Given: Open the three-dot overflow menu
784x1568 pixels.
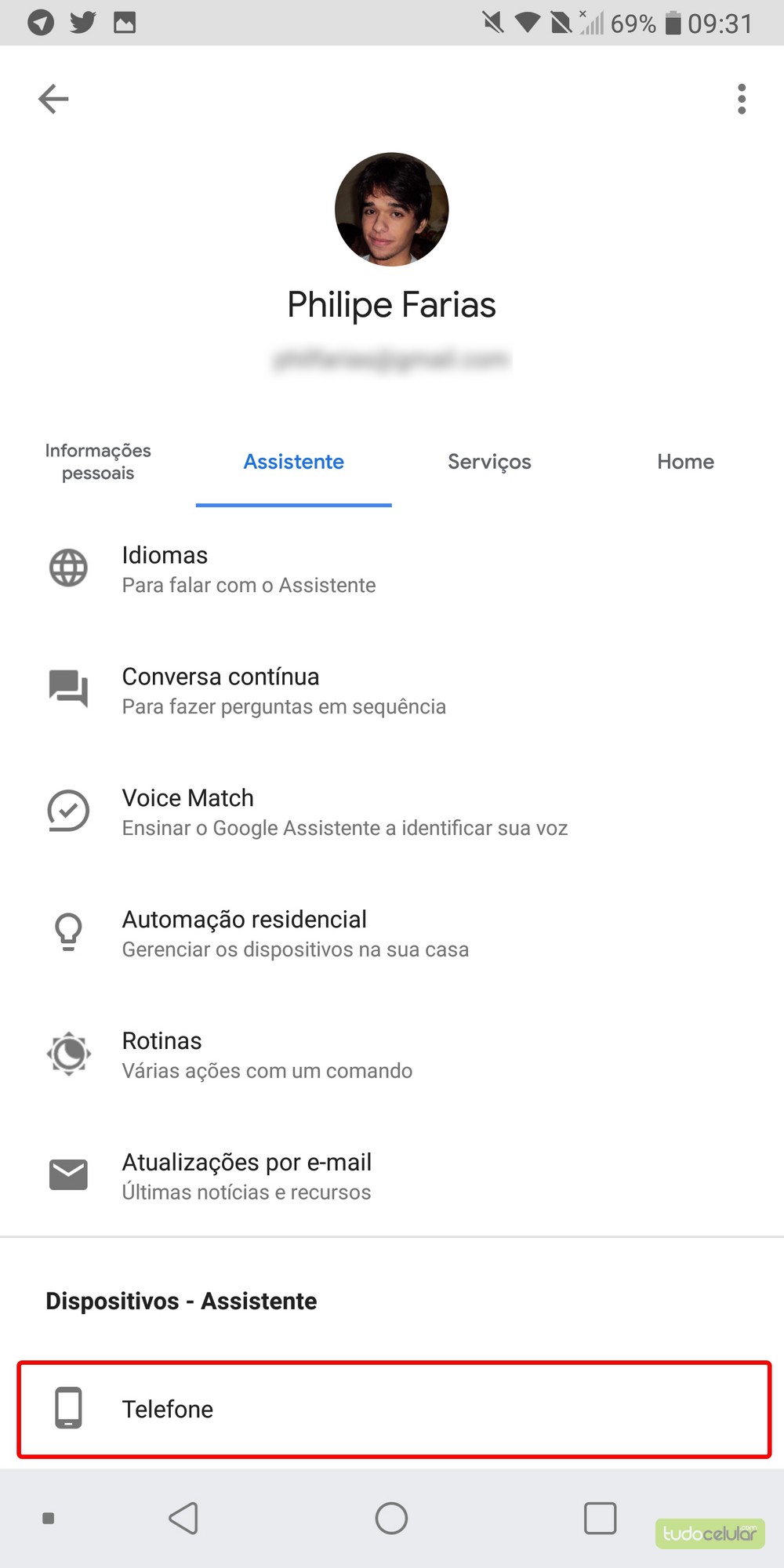Looking at the screenshot, I should [741, 99].
